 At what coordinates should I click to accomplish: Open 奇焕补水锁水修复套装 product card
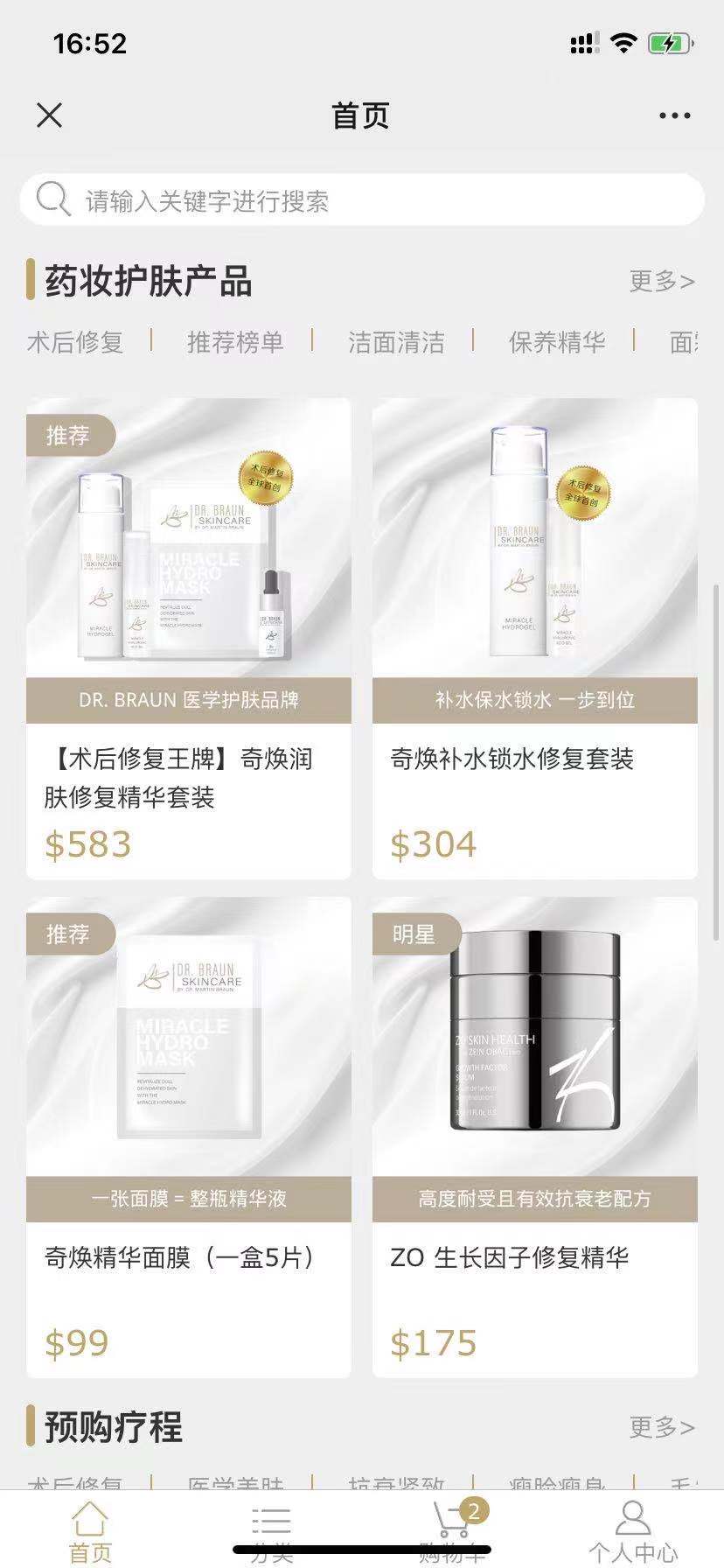coord(535,639)
